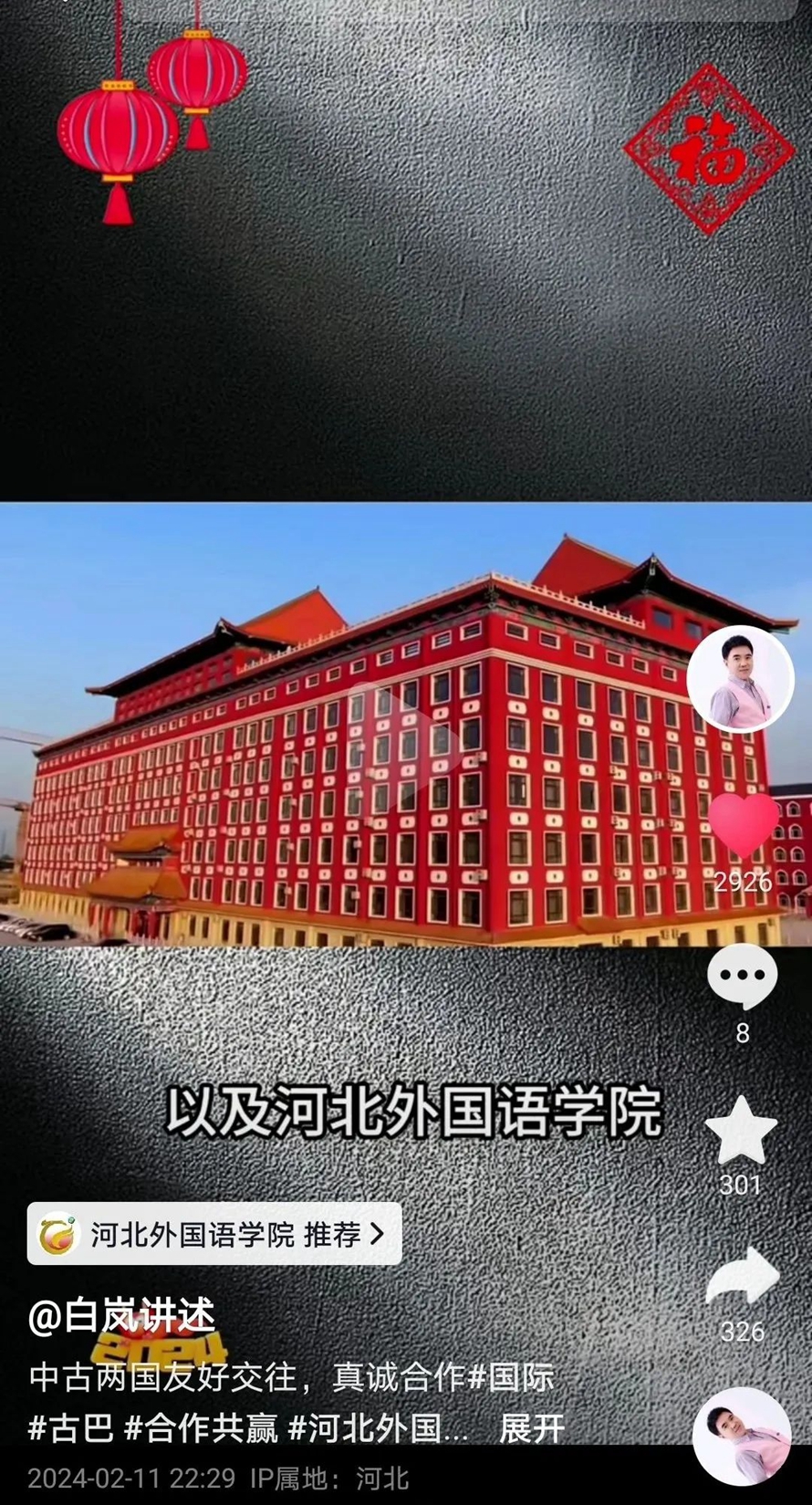The image size is (812, 1505).
Task: Like the video with the heart icon
Action: (743, 822)
